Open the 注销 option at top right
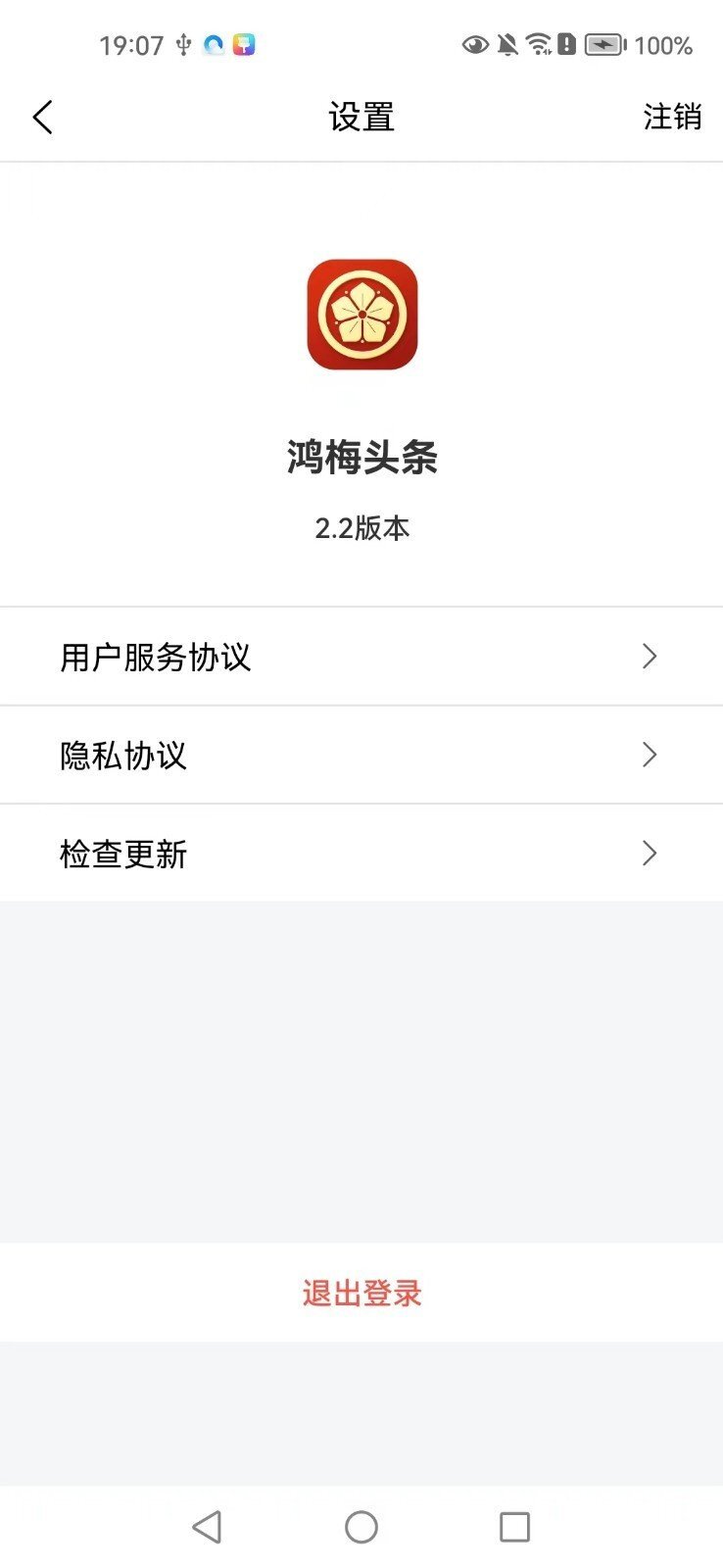 coord(672,116)
